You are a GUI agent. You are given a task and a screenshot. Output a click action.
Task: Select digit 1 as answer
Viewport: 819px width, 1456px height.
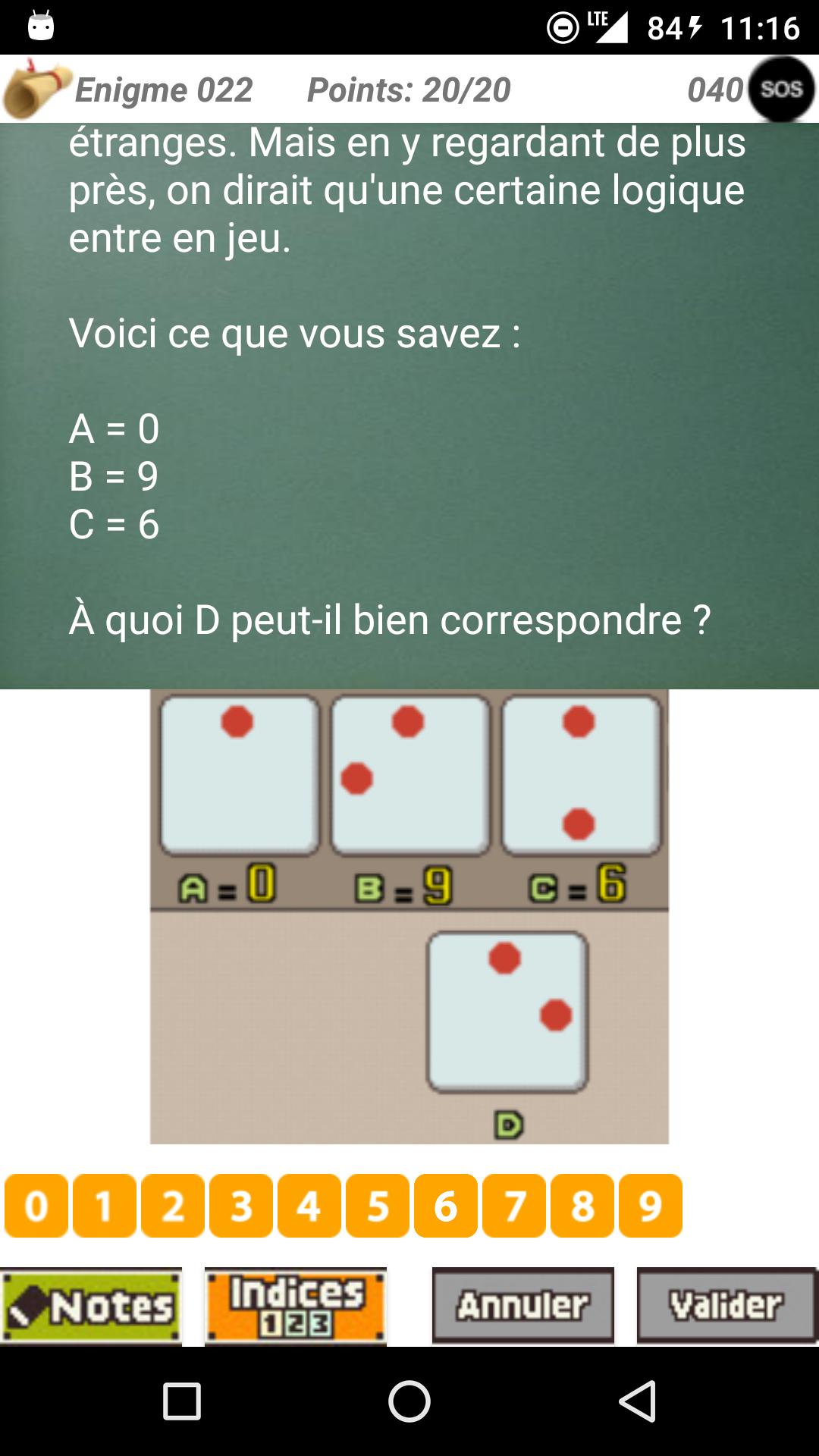[105, 1206]
